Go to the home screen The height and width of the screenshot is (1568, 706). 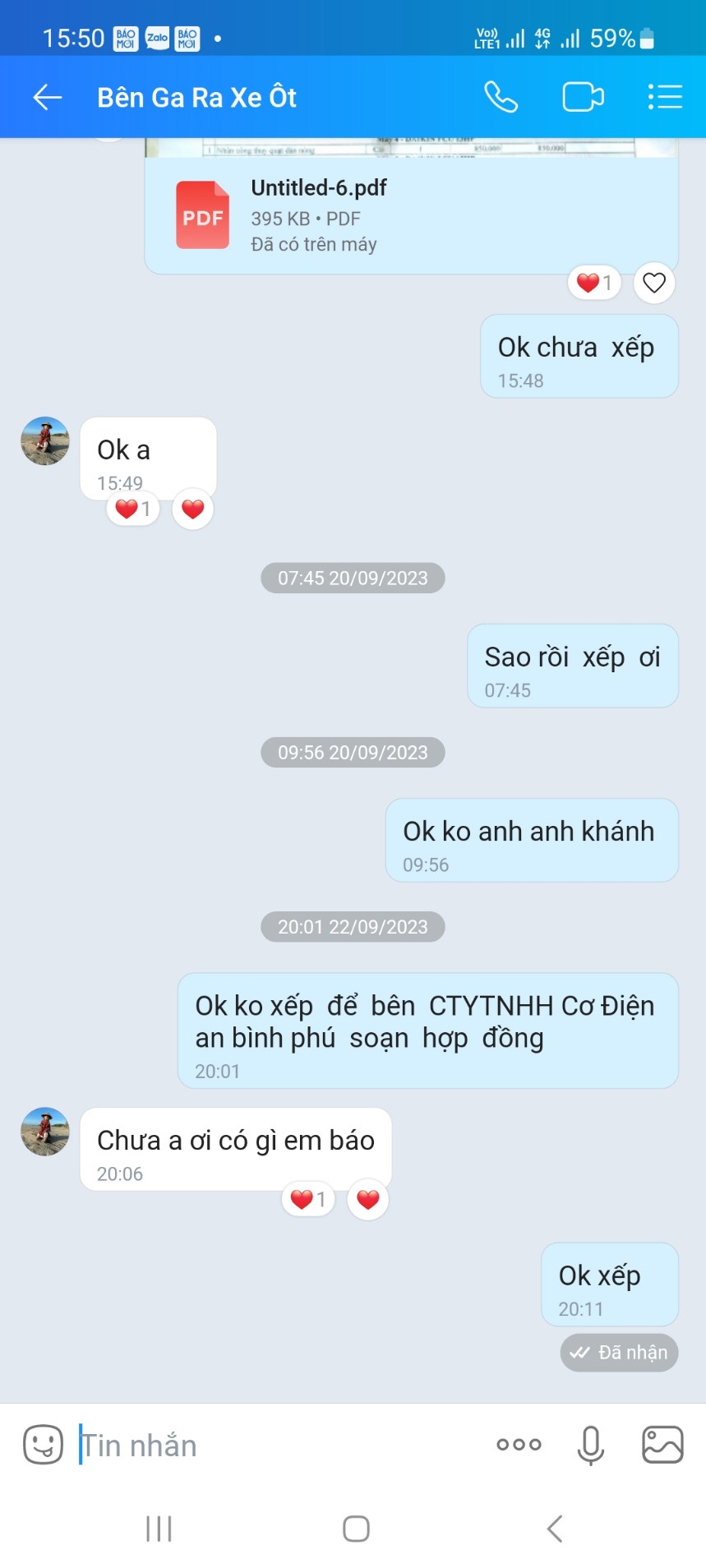tap(356, 1529)
